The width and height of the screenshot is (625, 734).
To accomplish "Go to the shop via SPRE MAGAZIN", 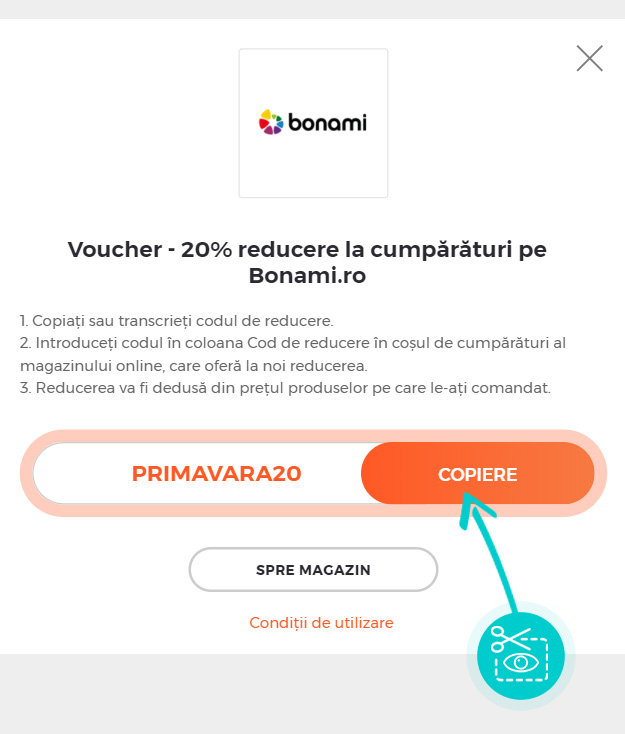I will click(x=313, y=570).
